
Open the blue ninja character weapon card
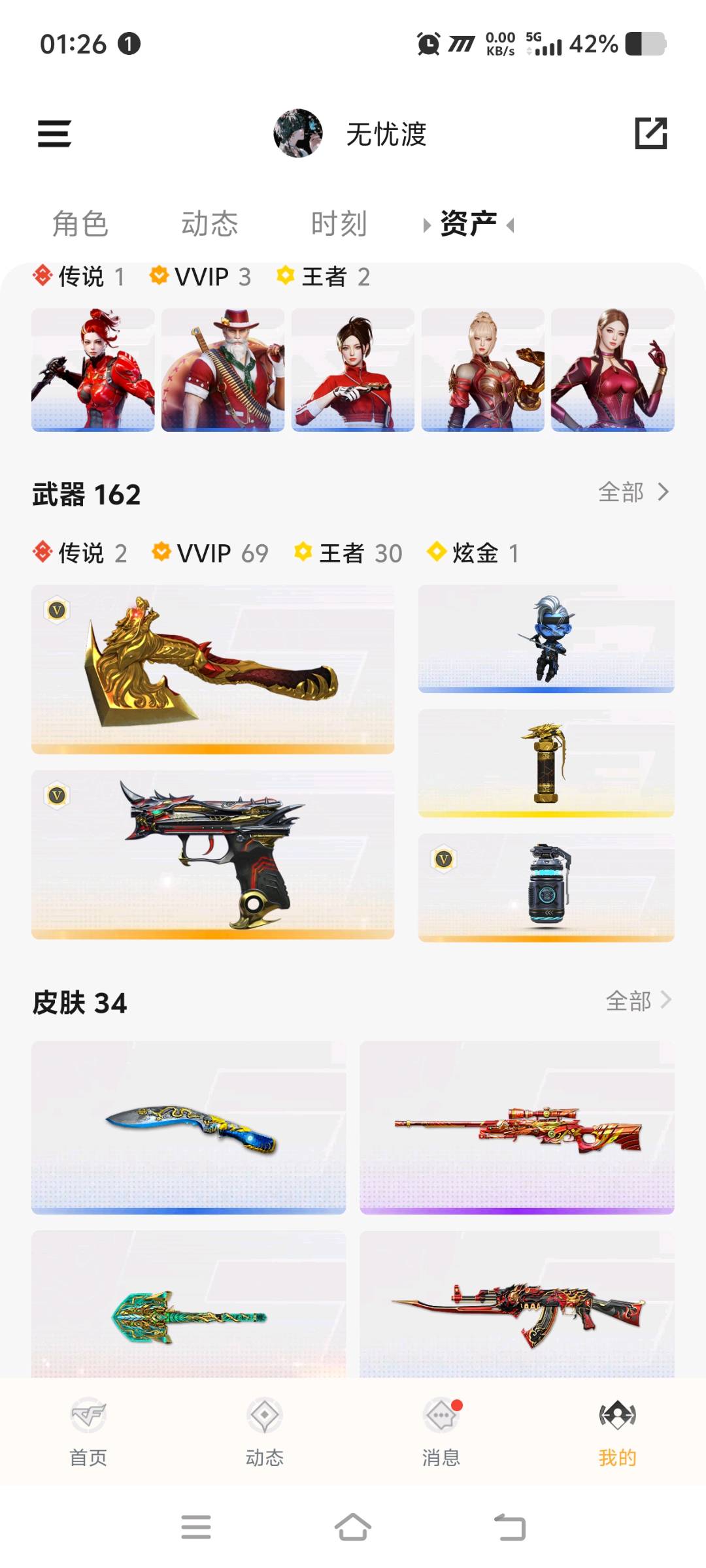[x=546, y=638]
